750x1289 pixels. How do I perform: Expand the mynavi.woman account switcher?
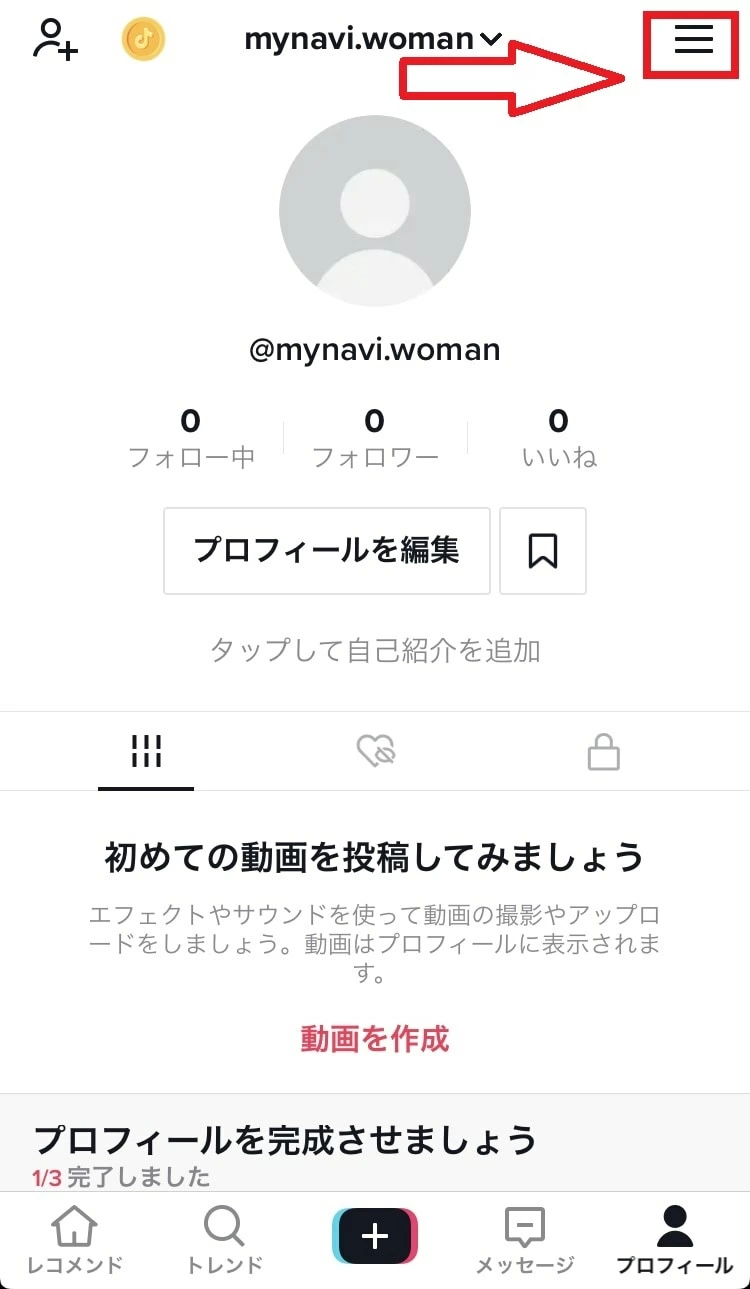[x=373, y=39]
